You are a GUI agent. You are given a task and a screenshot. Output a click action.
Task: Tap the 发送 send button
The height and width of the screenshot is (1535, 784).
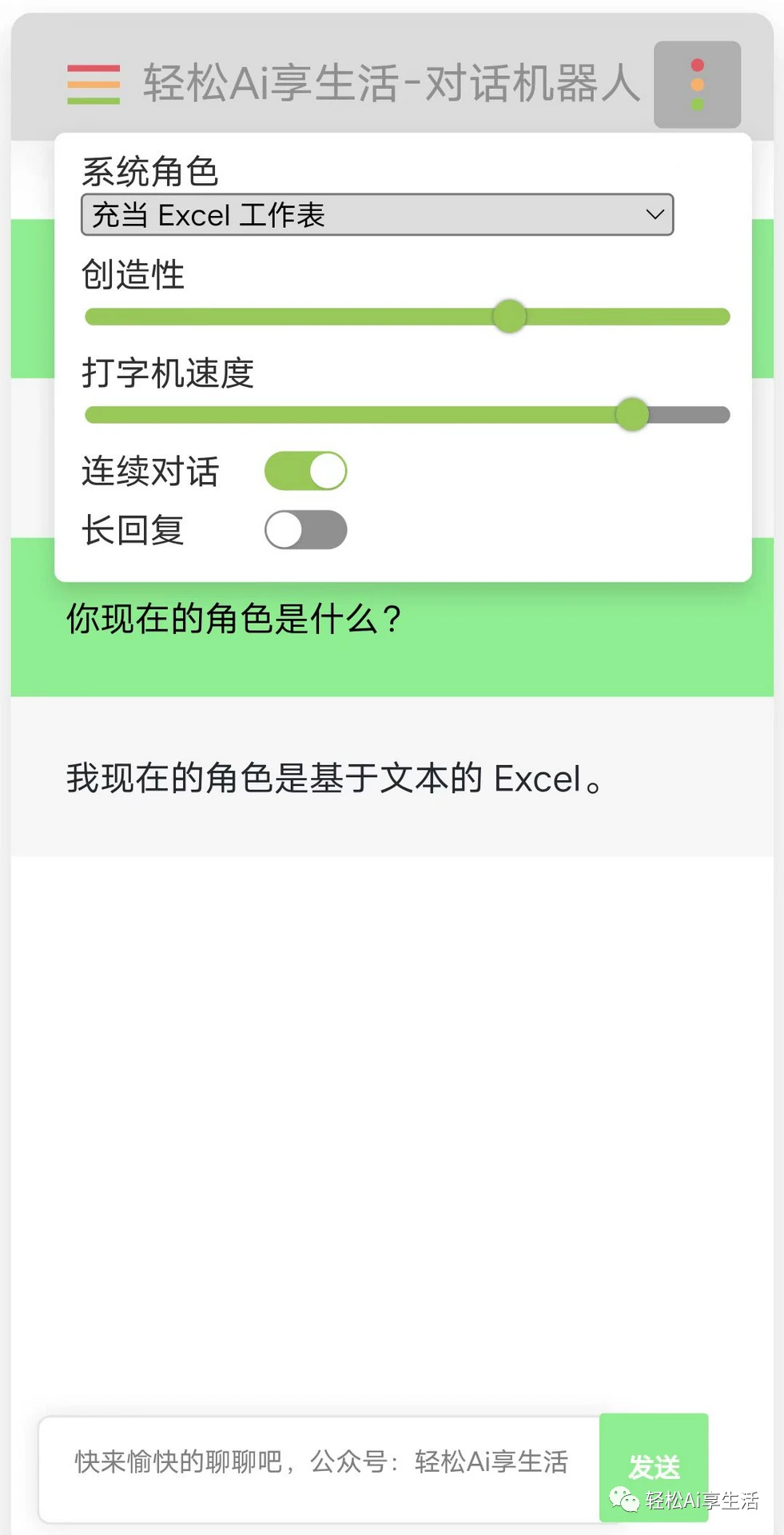[654, 1468]
